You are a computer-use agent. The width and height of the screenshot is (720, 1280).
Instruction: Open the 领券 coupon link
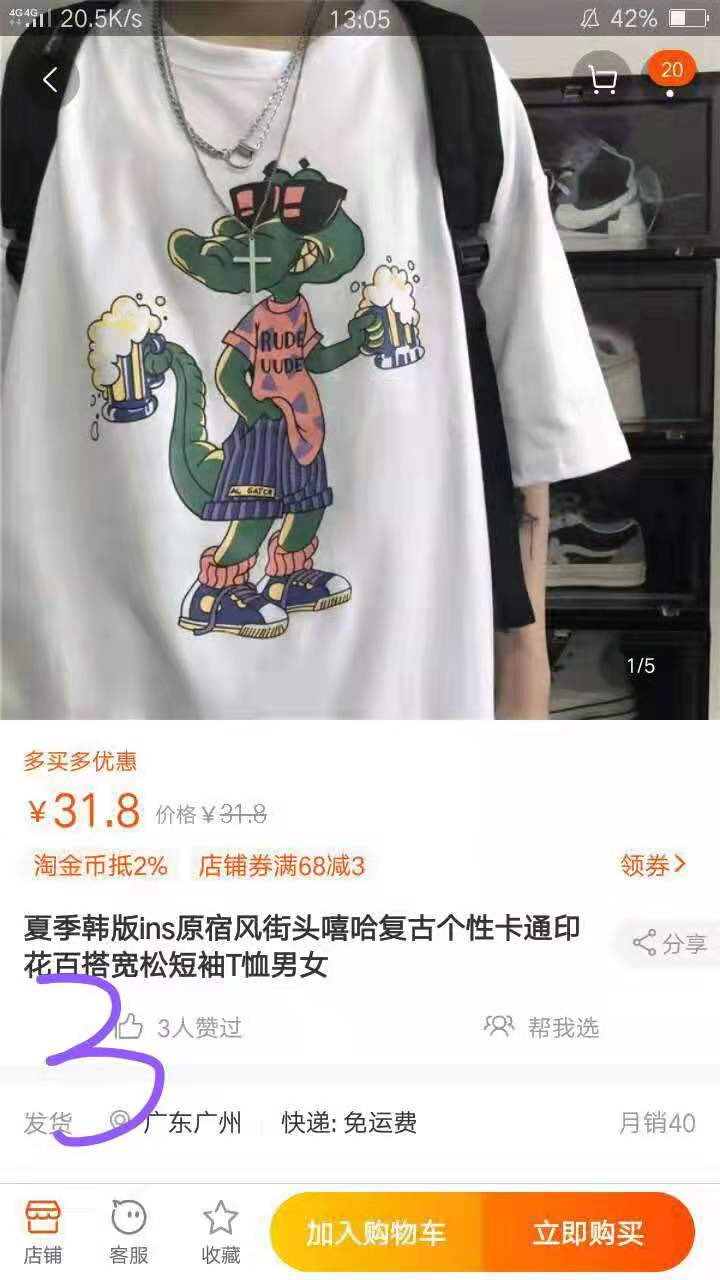[652, 865]
